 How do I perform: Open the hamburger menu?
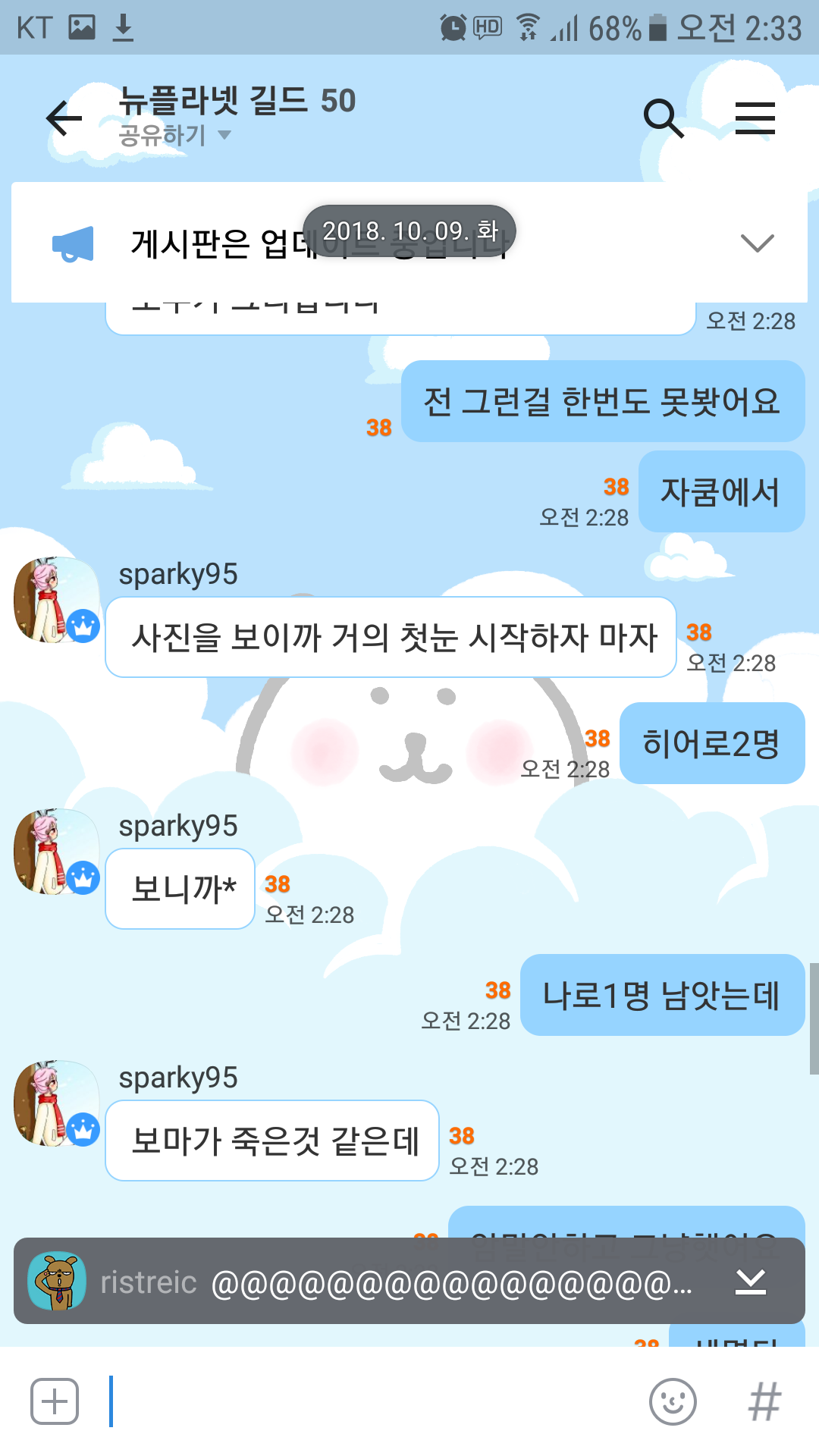[755, 118]
